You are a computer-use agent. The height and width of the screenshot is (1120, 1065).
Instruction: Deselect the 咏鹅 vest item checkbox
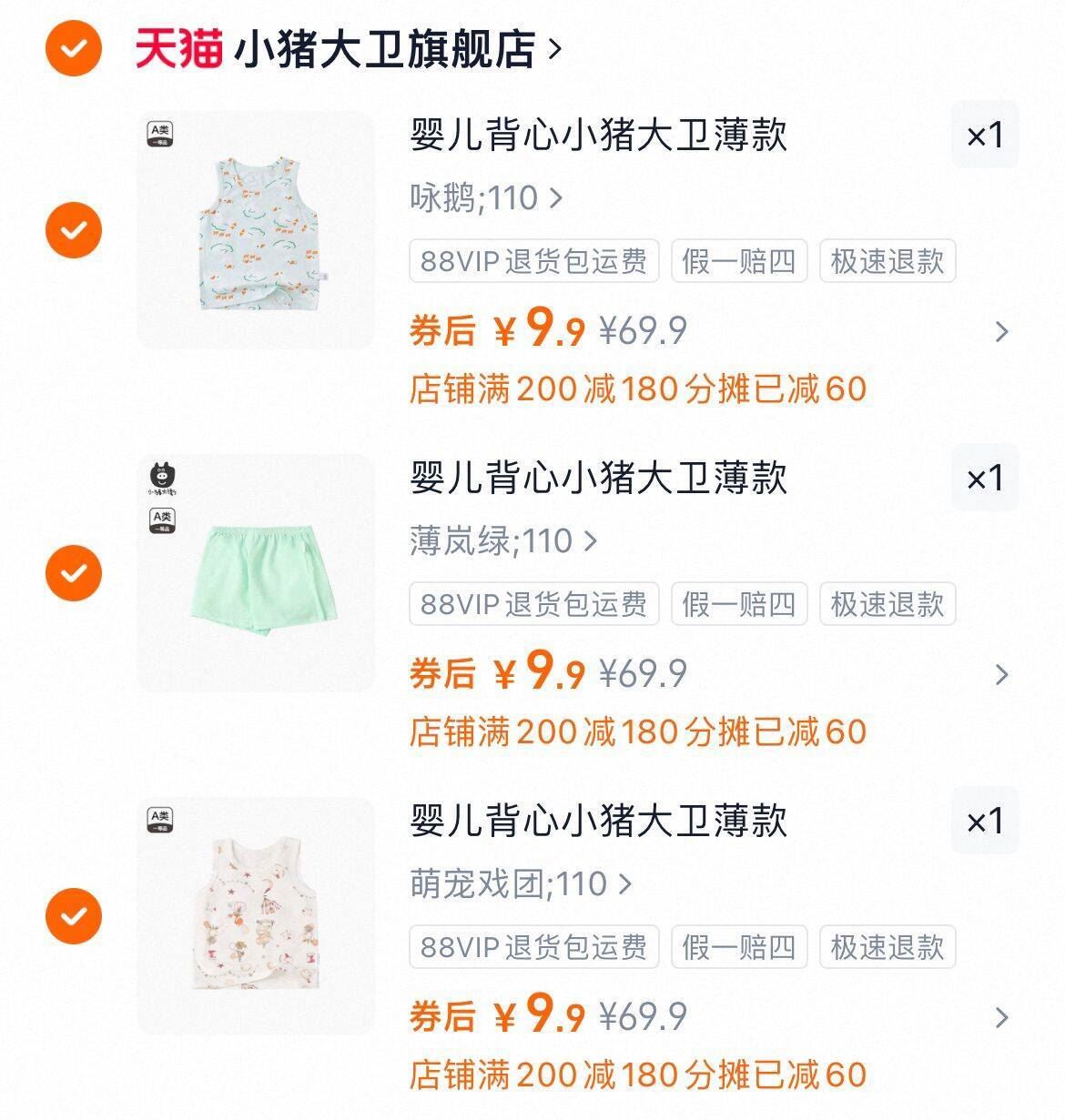tap(72, 229)
